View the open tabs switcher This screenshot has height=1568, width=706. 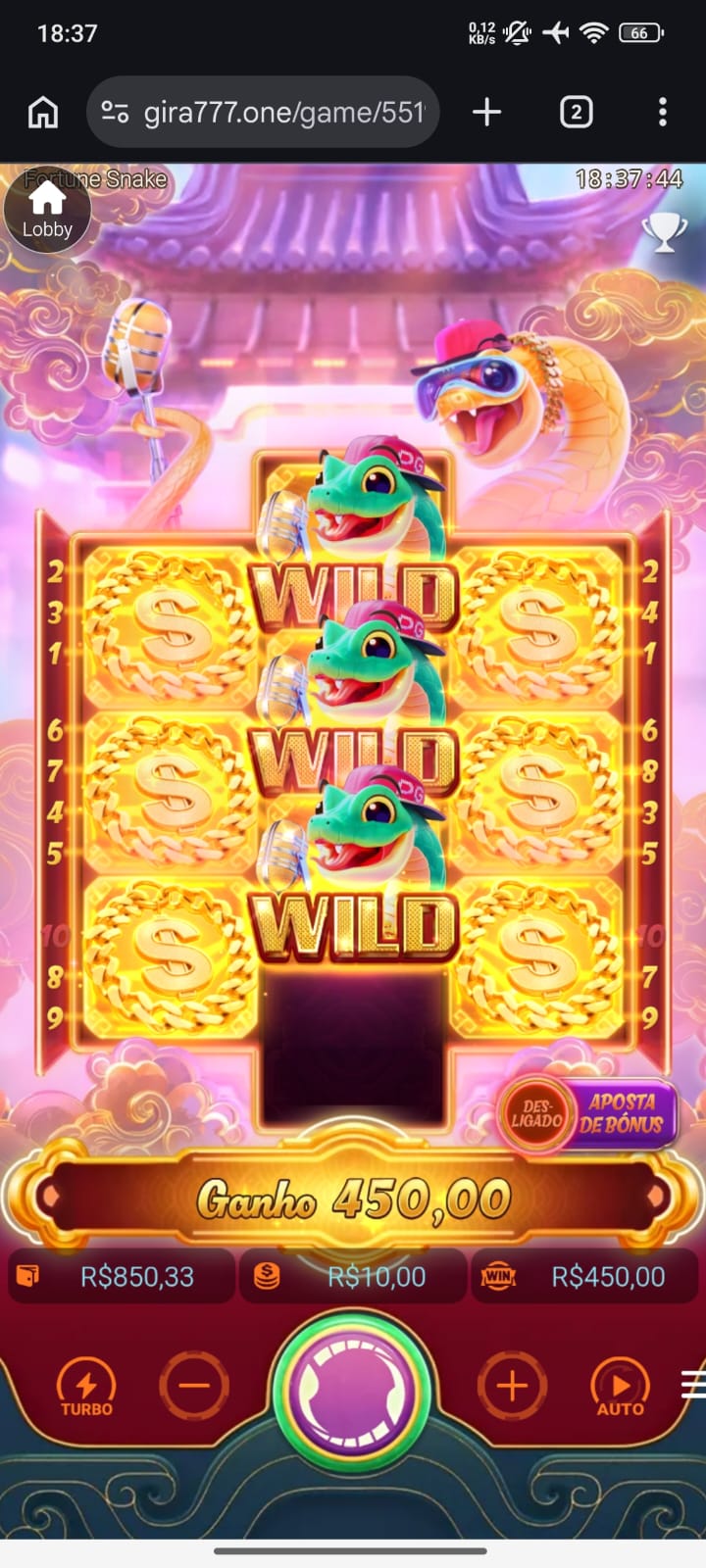[576, 113]
